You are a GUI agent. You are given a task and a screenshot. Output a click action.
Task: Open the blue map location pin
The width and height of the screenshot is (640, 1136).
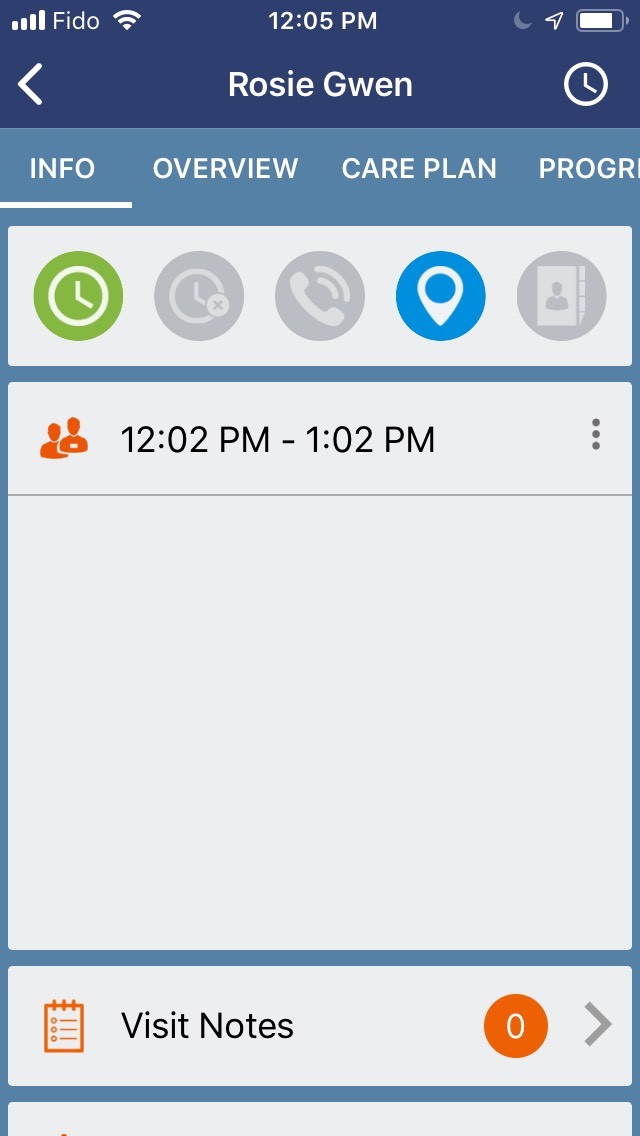click(x=441, y=296)
